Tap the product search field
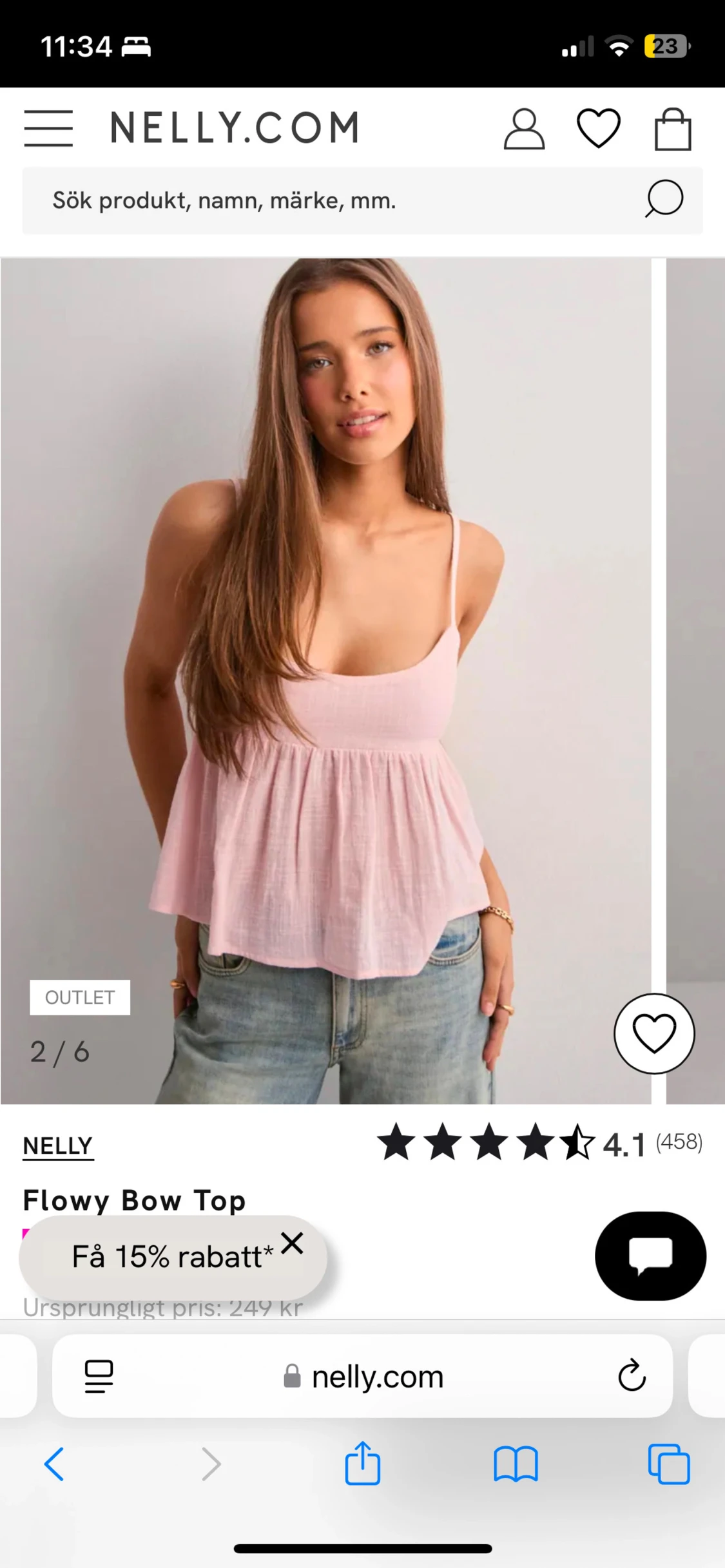The height and width of the screenshot is (1568, 725). point(335,200)
